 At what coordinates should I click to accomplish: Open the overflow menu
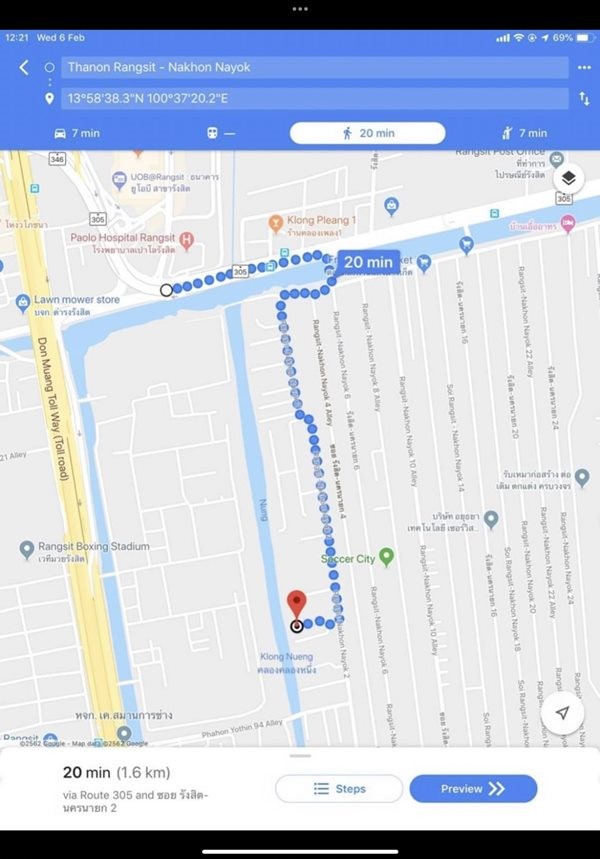(x=584, y=68)
